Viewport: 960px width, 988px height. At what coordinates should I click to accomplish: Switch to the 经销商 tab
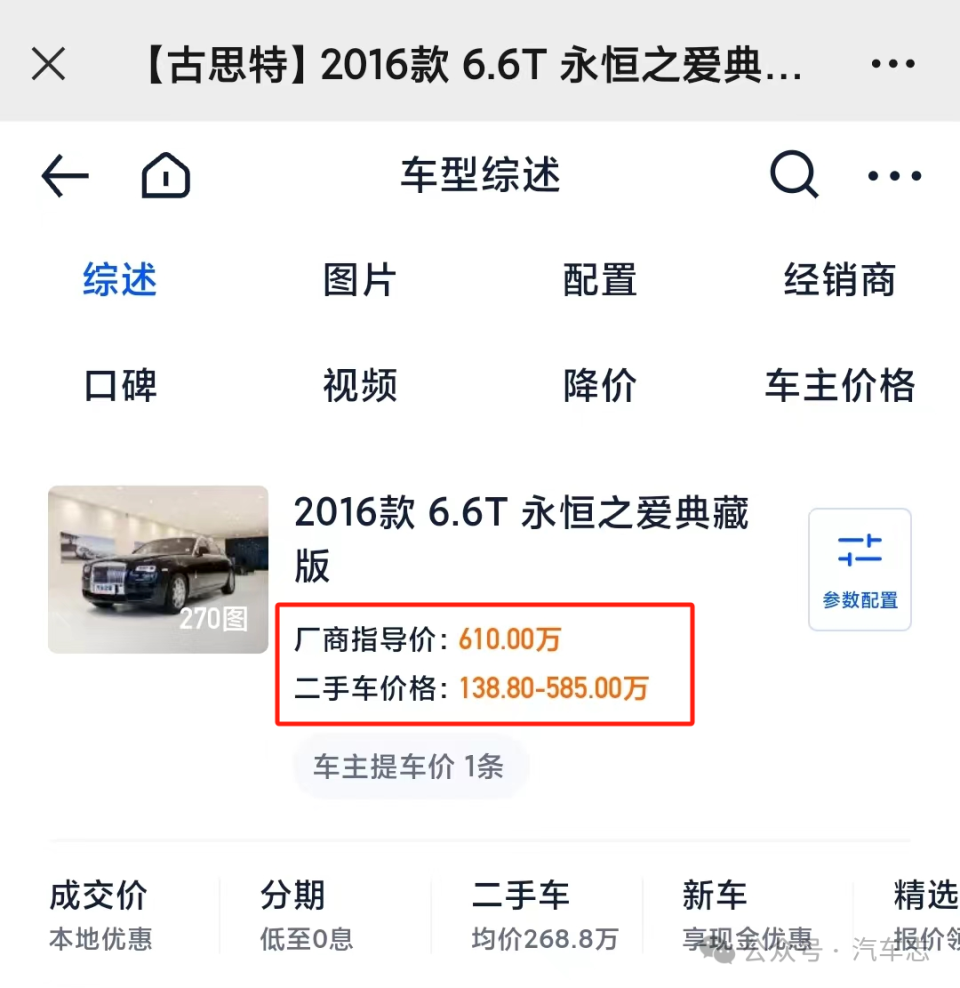(839, 281)
